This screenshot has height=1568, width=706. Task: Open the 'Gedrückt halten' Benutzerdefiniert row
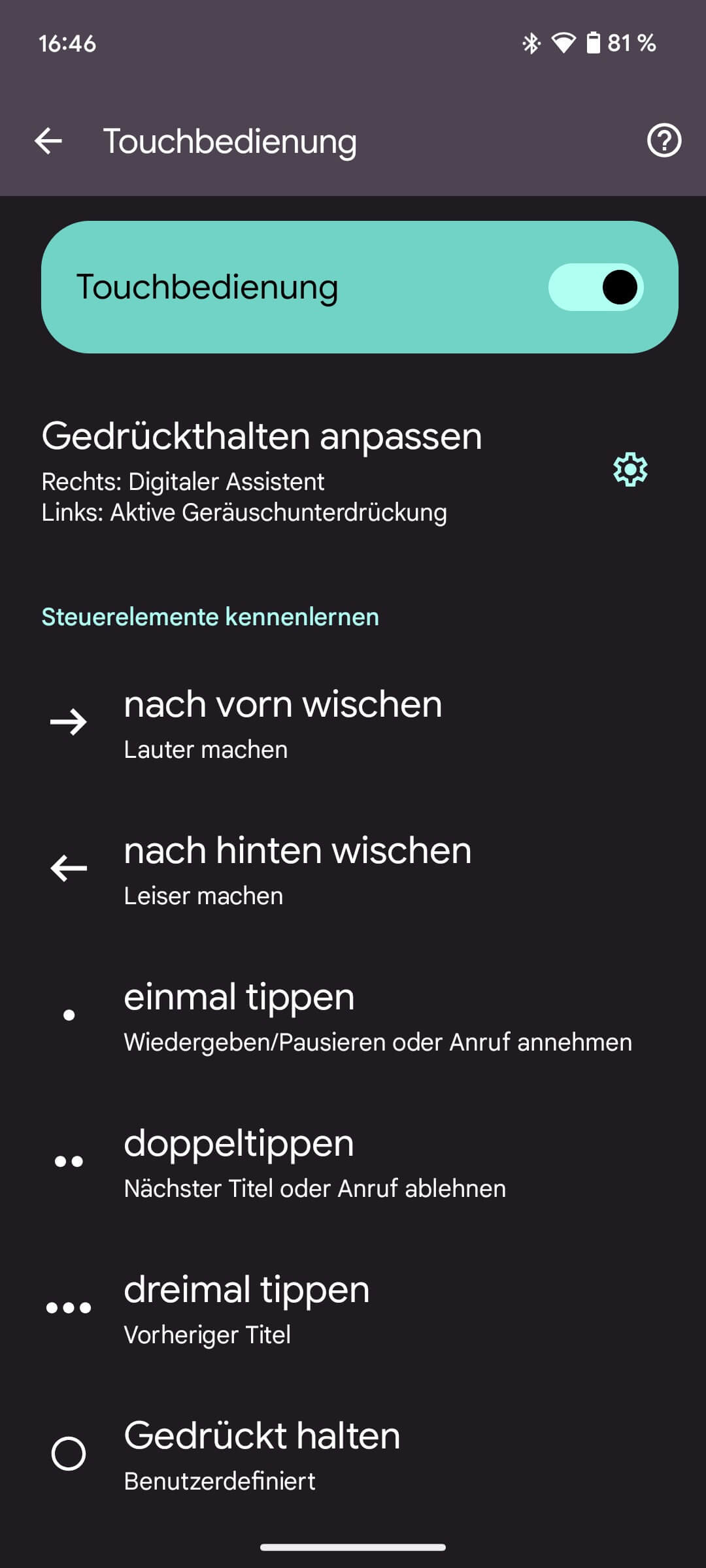261,1454
